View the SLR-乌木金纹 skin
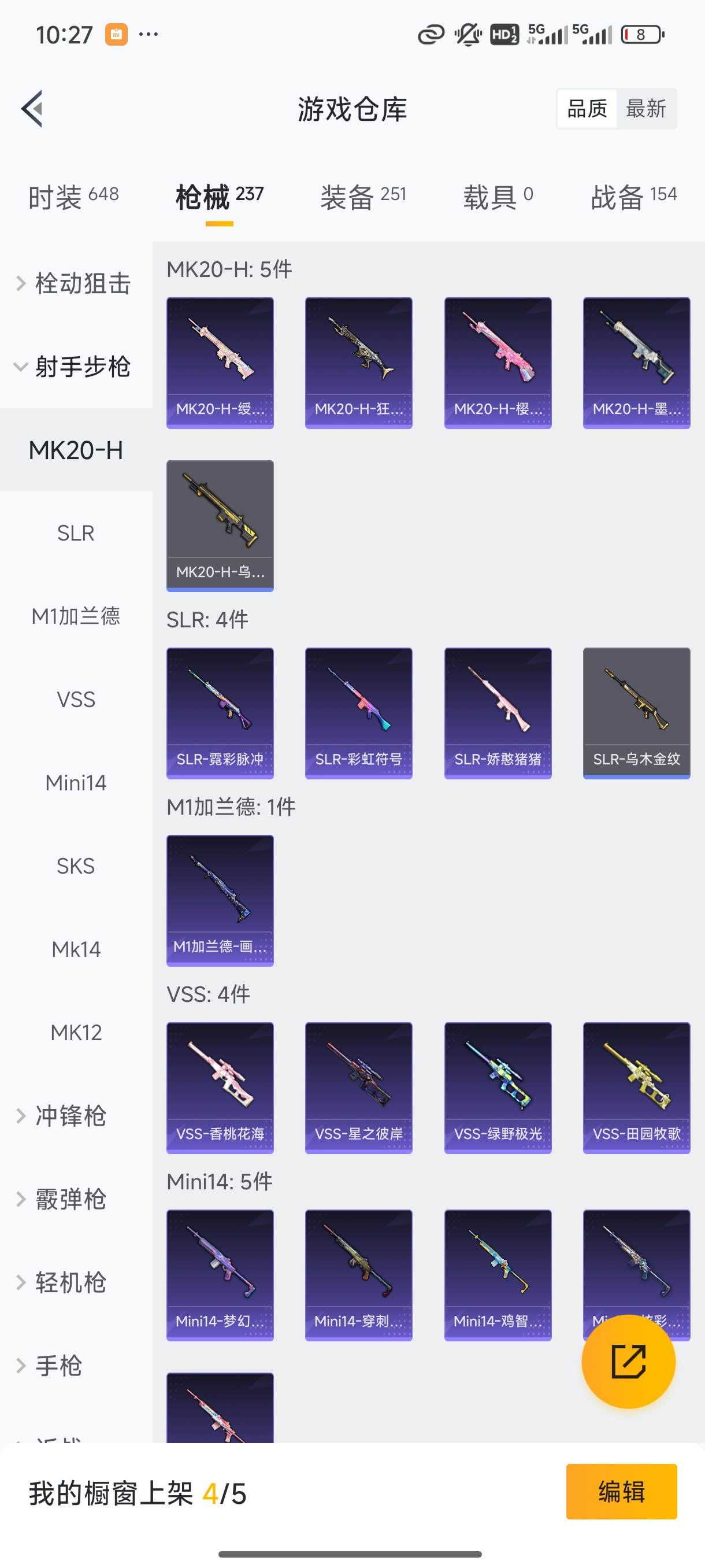Image resolution: width=705 pixels, height=1568 pixels. (636, 713)
